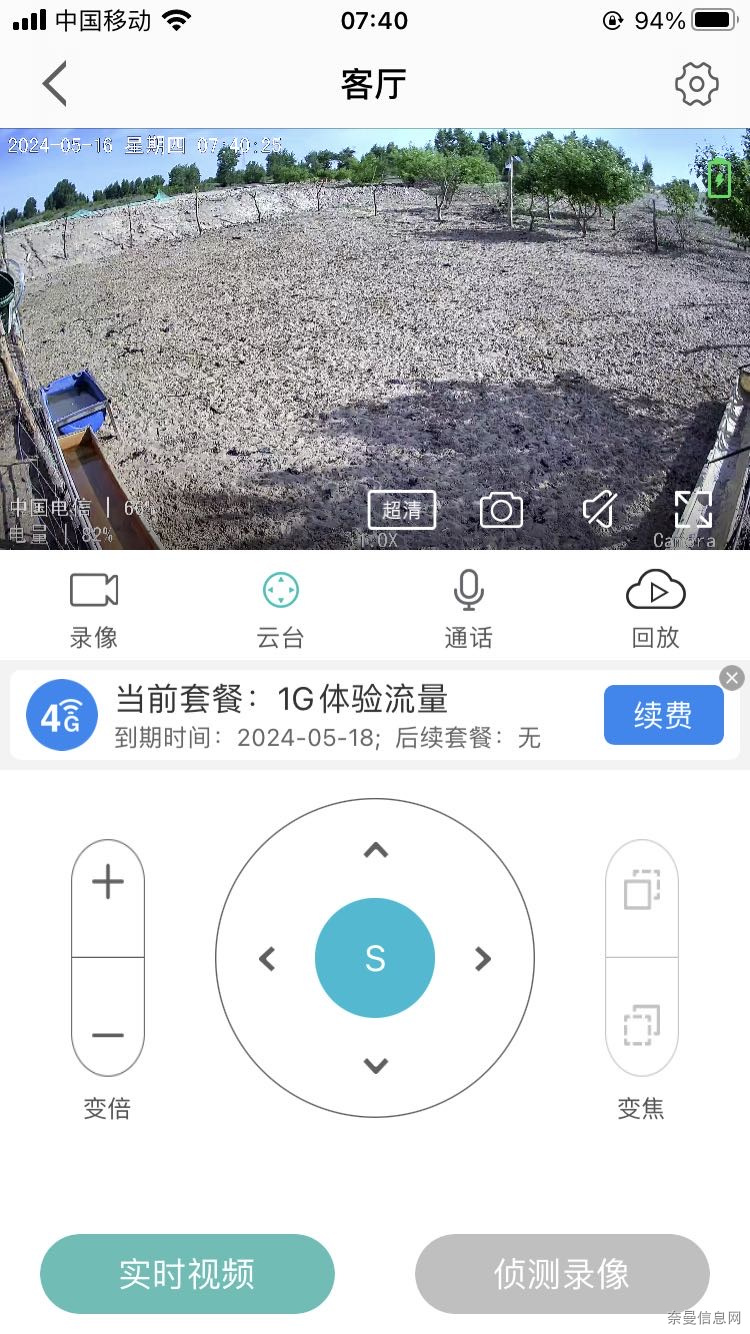
Task: Tilt camera up with the up arrow
Action: click(x=375, y=851)
